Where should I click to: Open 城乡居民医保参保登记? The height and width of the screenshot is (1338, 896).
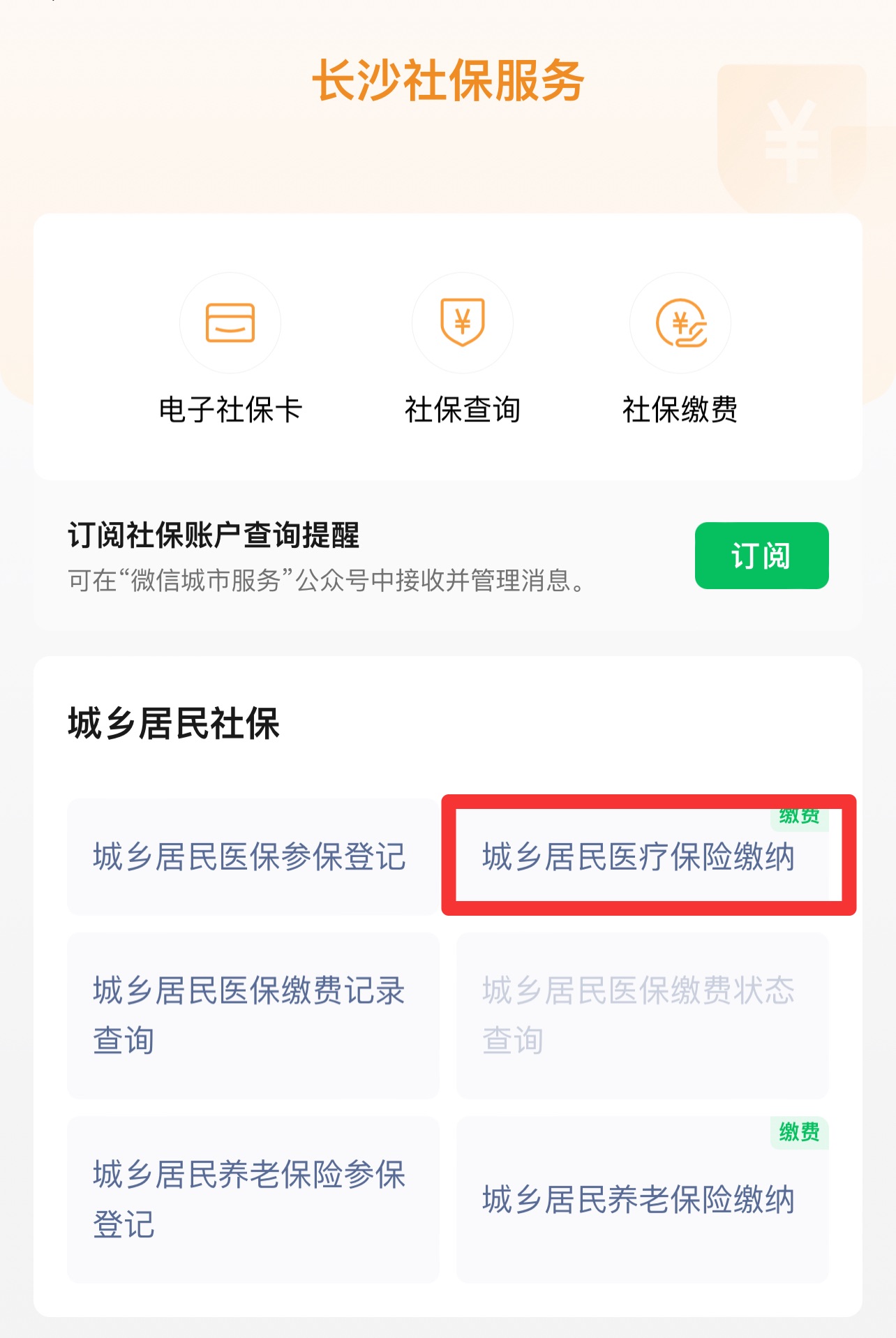[253, 857]
